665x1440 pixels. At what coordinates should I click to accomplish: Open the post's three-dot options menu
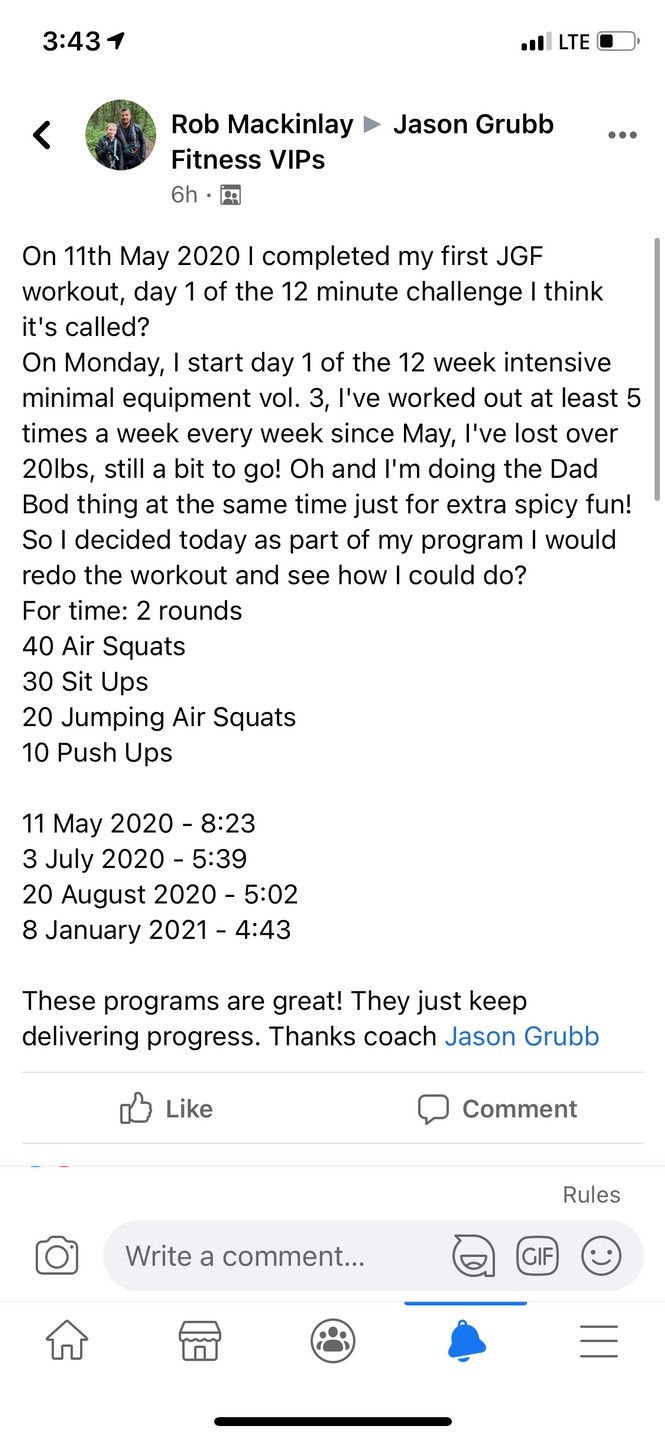622,136
